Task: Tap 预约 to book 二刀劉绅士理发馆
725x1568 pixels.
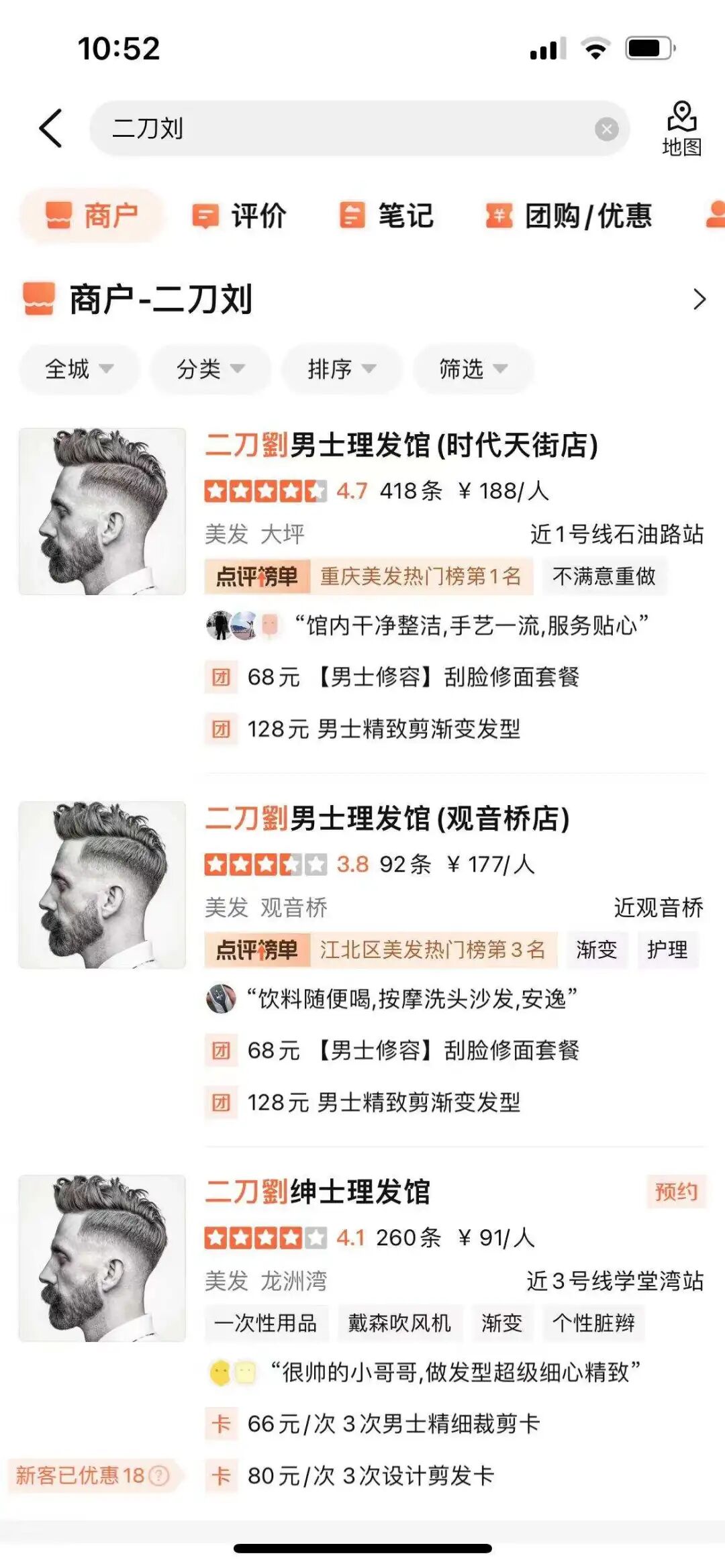Action: click(x=676, y=1192)
